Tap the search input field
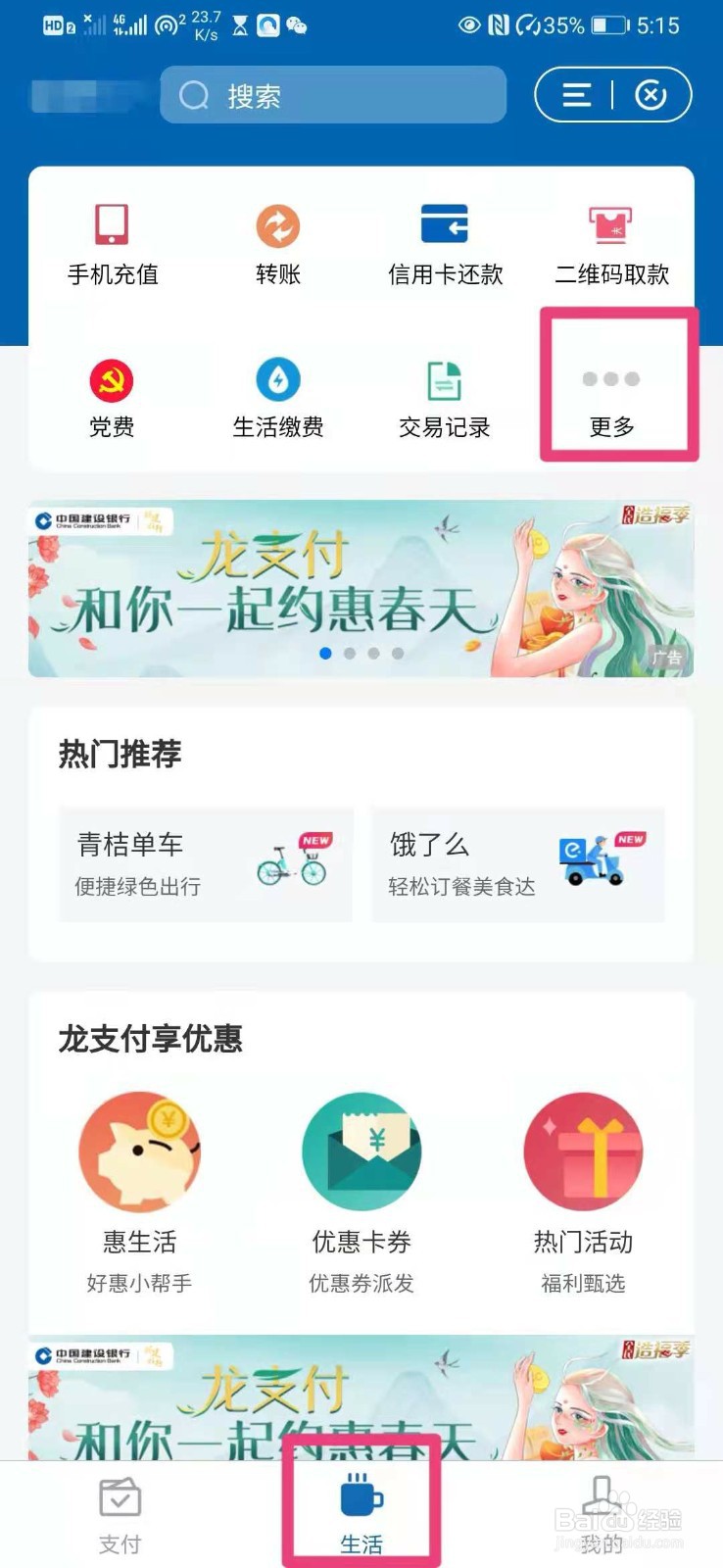The width and height of the screenshot is (723, 1568). click(333, 94)
